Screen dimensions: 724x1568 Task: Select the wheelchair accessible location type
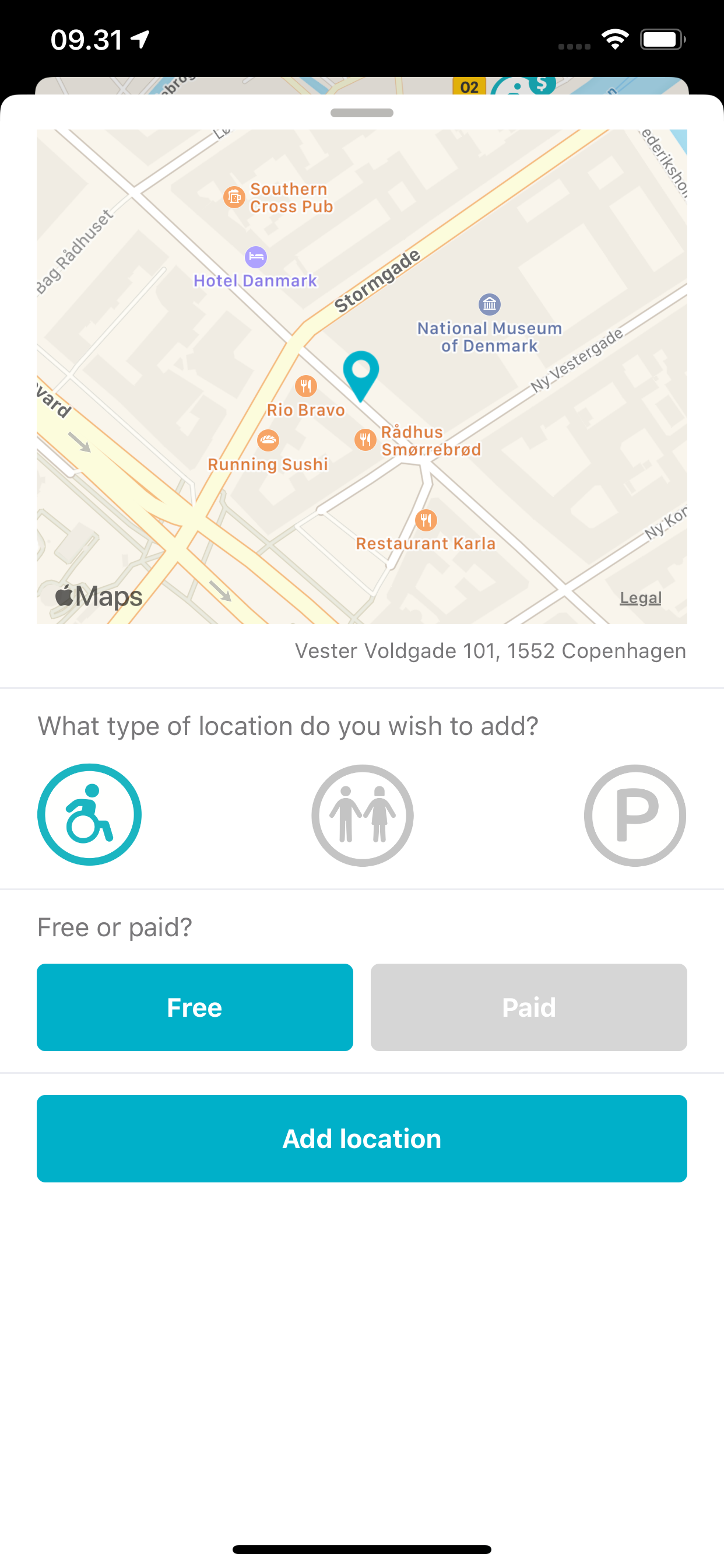(x=89, y=814)
